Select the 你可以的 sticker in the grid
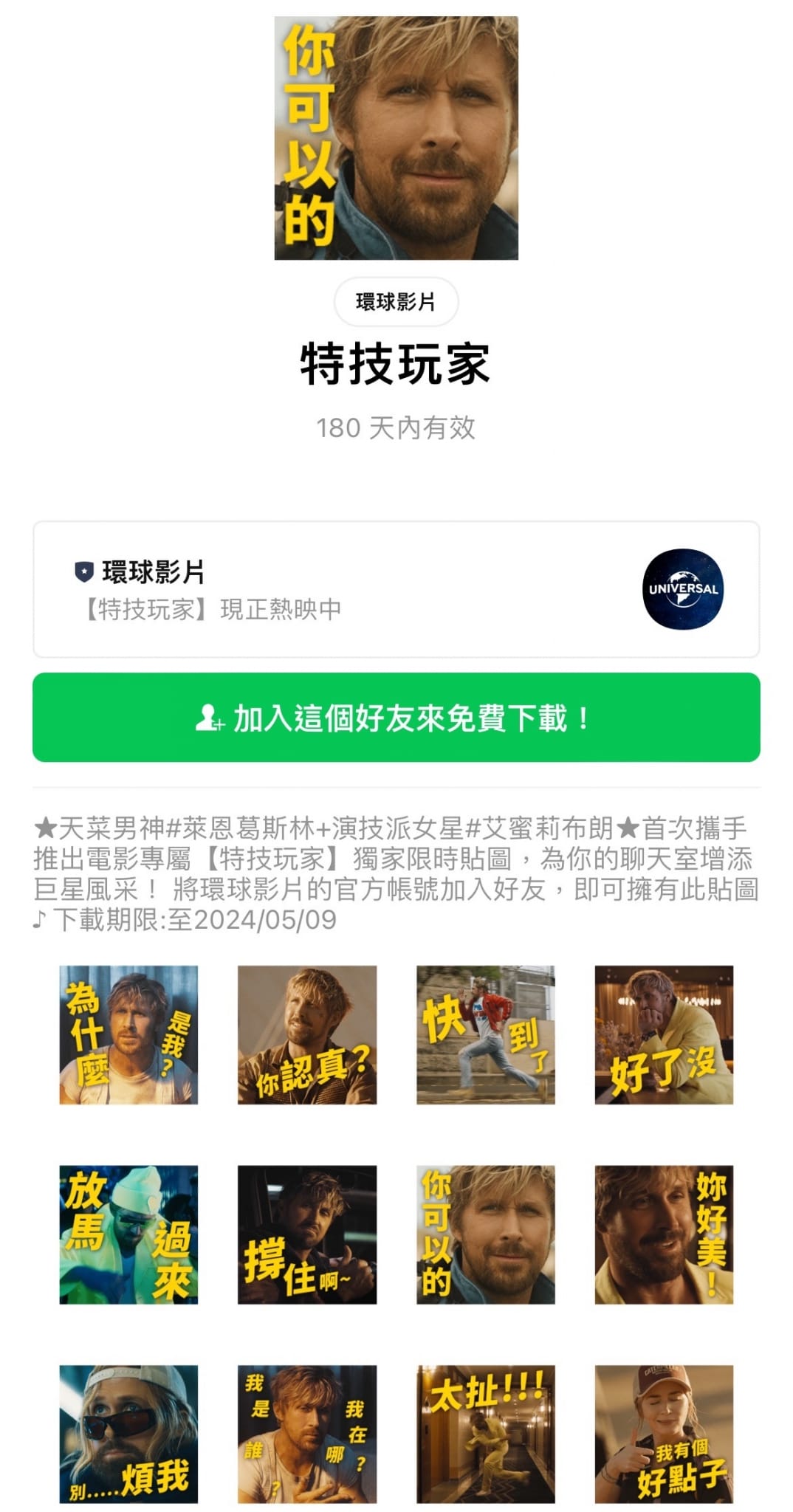This screenshot has width=793, height=1512. pyautogui.click(x=486, y=1234)
